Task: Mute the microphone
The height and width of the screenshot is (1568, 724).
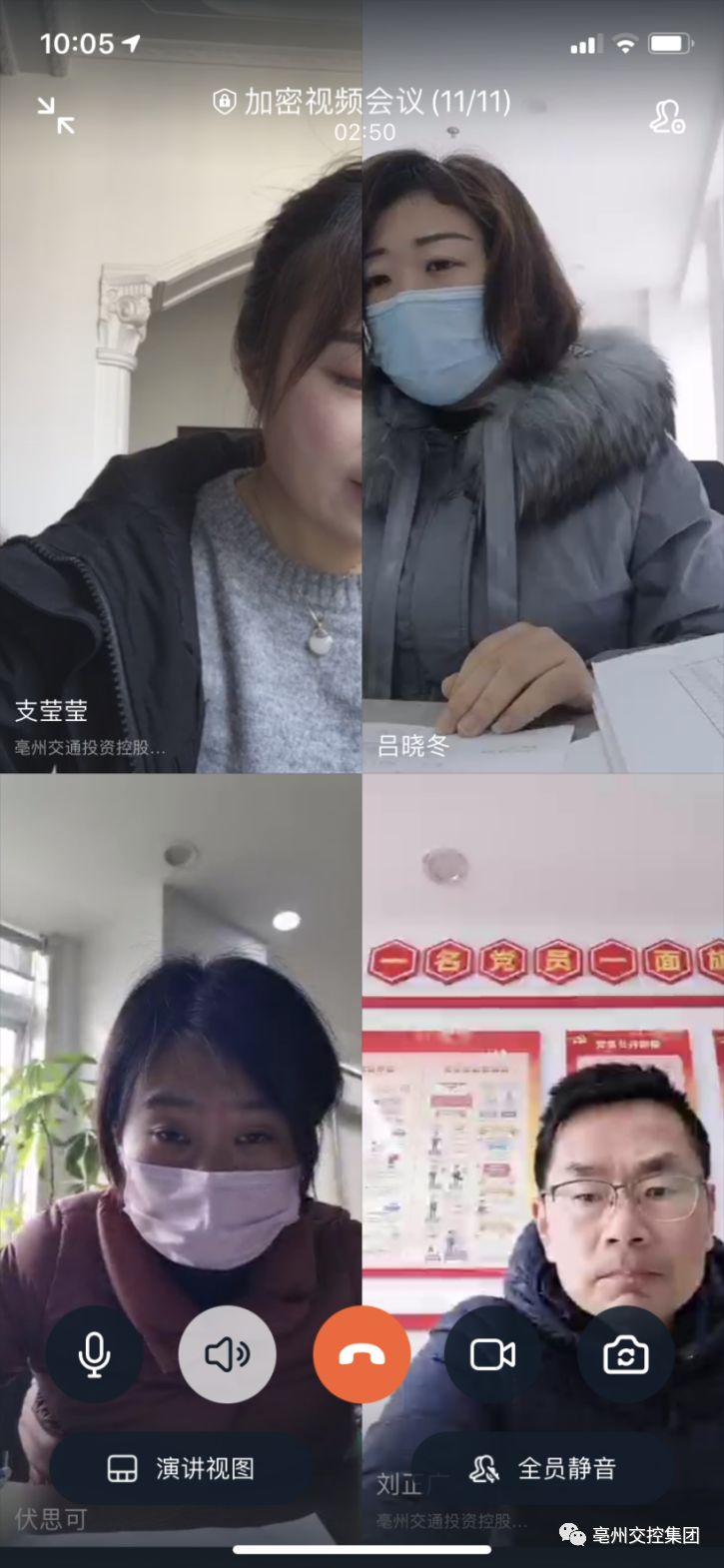Action: [94, 1354]
